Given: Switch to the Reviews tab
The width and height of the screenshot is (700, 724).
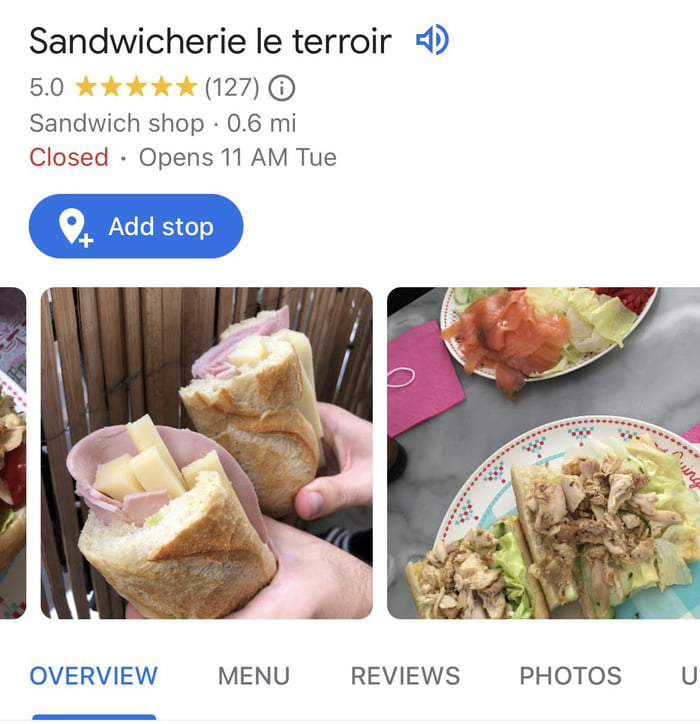Looking at the screenshot, I should click(x=405, y=676).
